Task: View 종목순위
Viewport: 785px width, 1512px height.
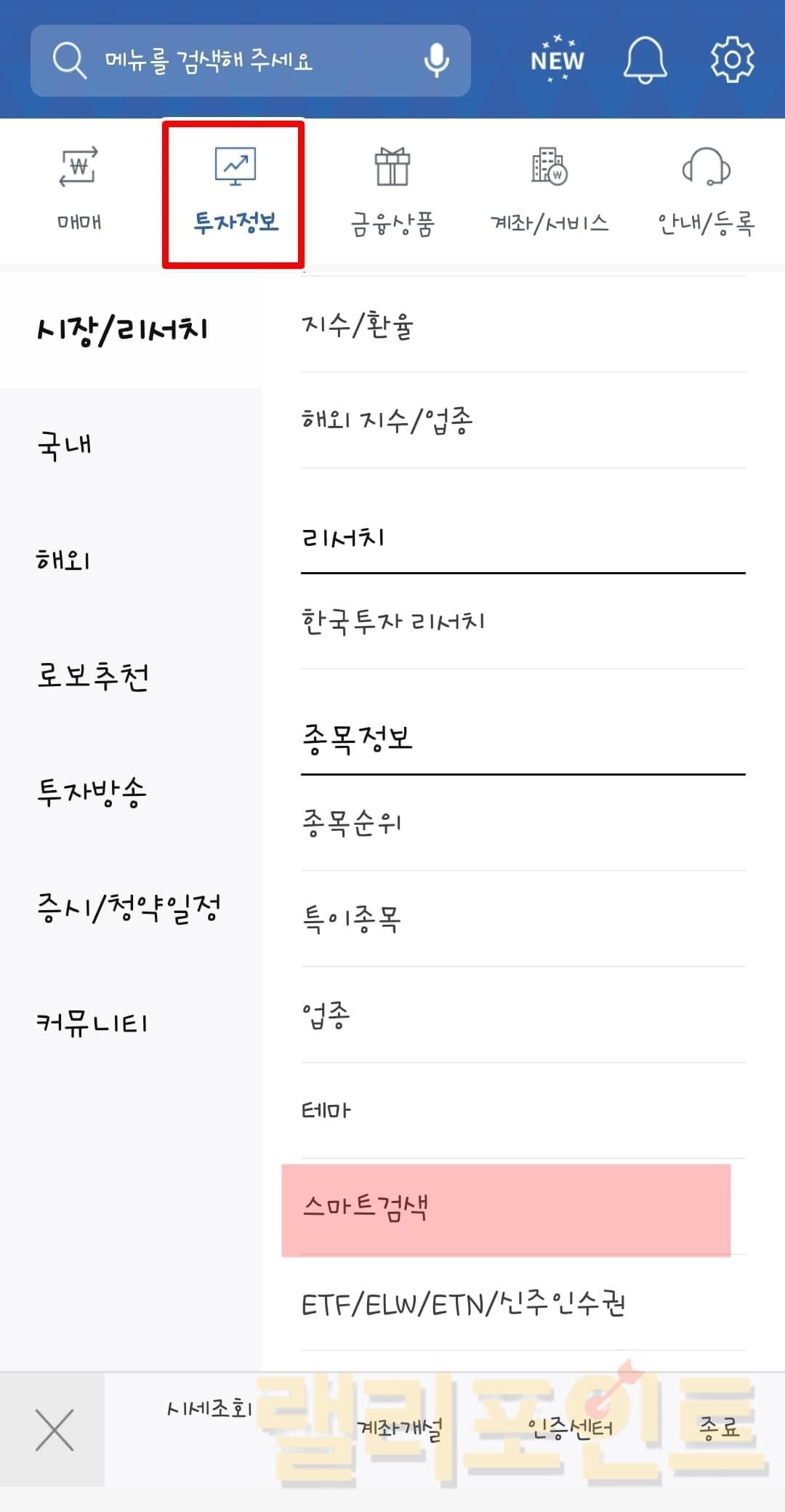Action: click(x=352, y=824)
